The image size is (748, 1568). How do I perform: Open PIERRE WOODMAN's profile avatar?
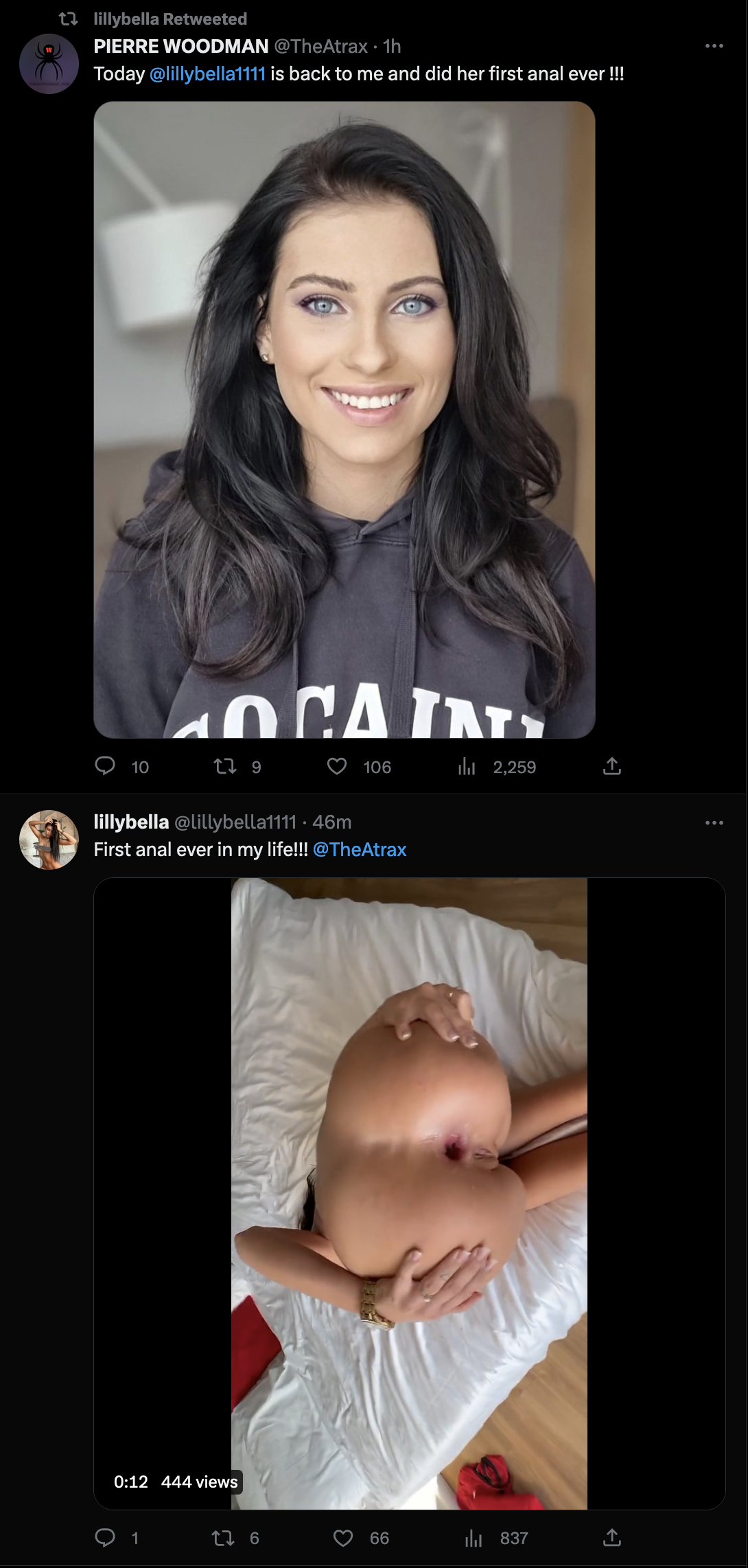click(49, 64)
